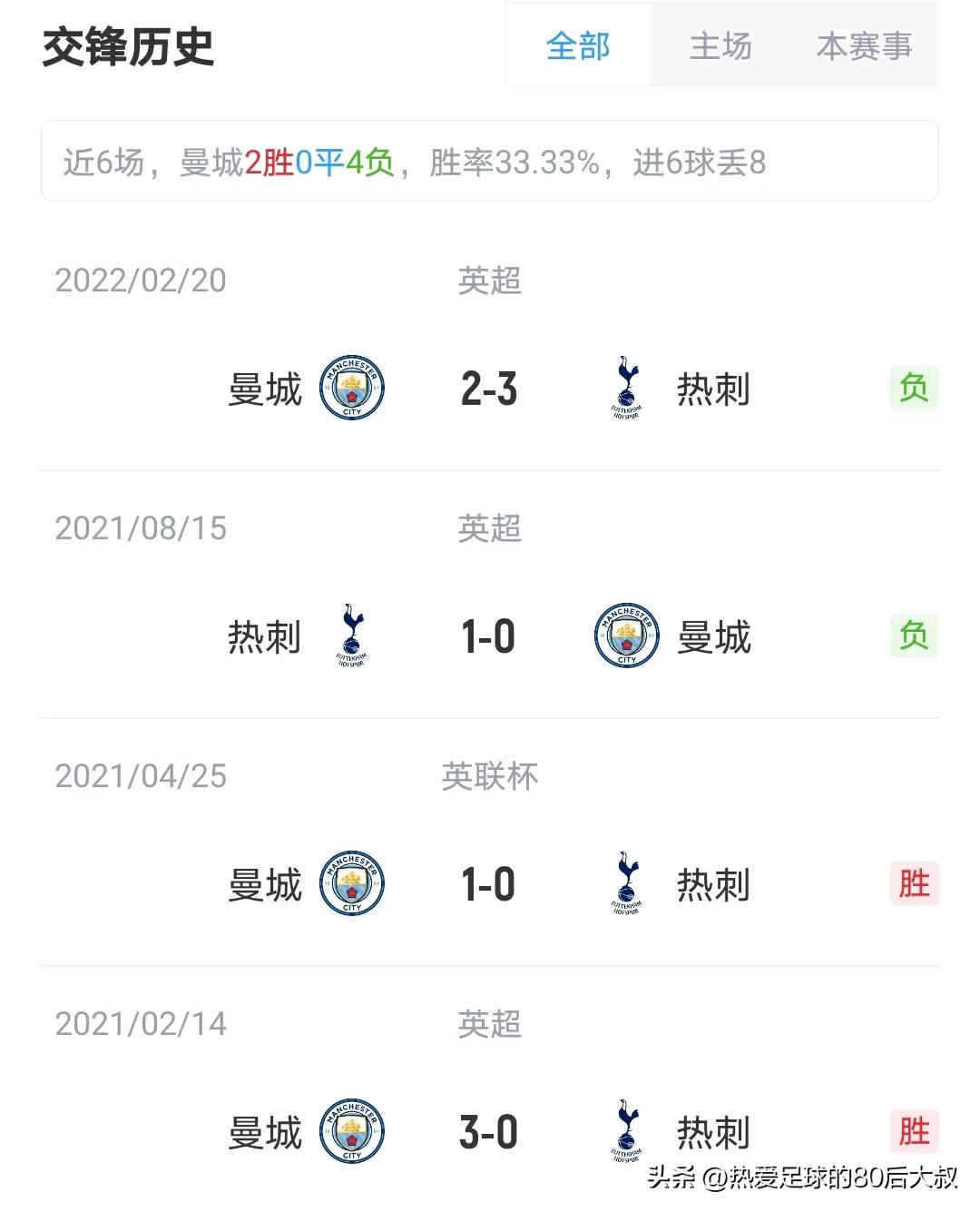
Task: Click the red 胜 badge beside the 1-0 cup win
Action: tap(915, 883)
